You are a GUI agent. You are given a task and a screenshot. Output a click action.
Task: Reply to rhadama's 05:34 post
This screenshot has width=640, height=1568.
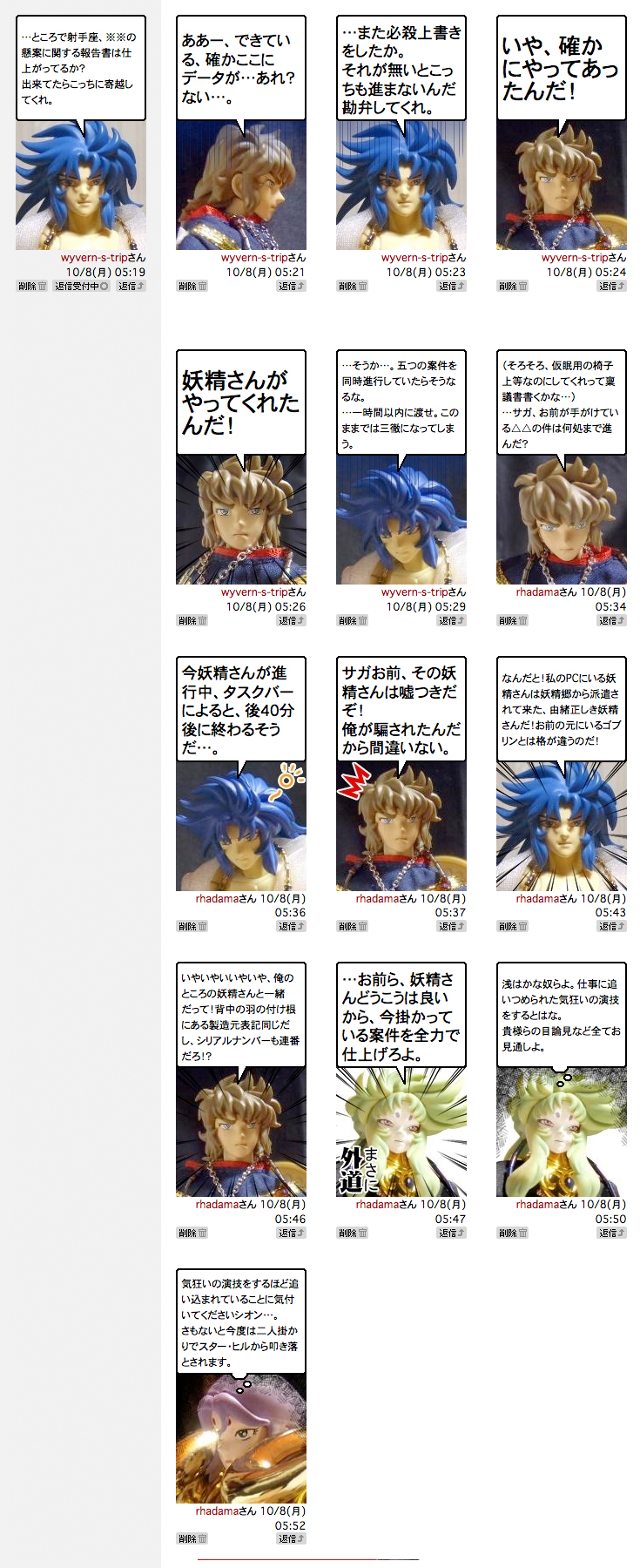(611, 620)
